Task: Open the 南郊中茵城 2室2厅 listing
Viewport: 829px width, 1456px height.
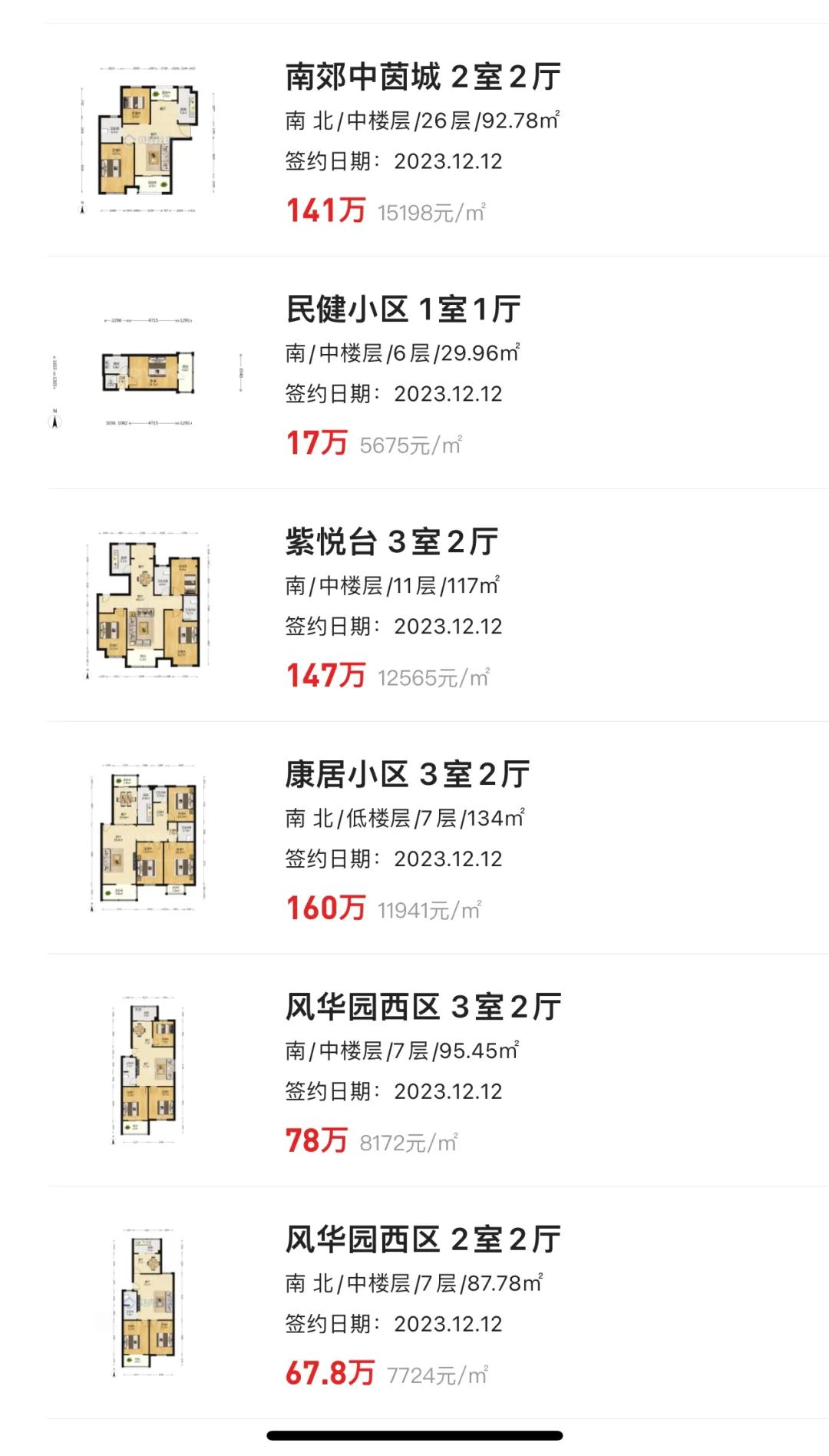Action: [x=438, y=141]
